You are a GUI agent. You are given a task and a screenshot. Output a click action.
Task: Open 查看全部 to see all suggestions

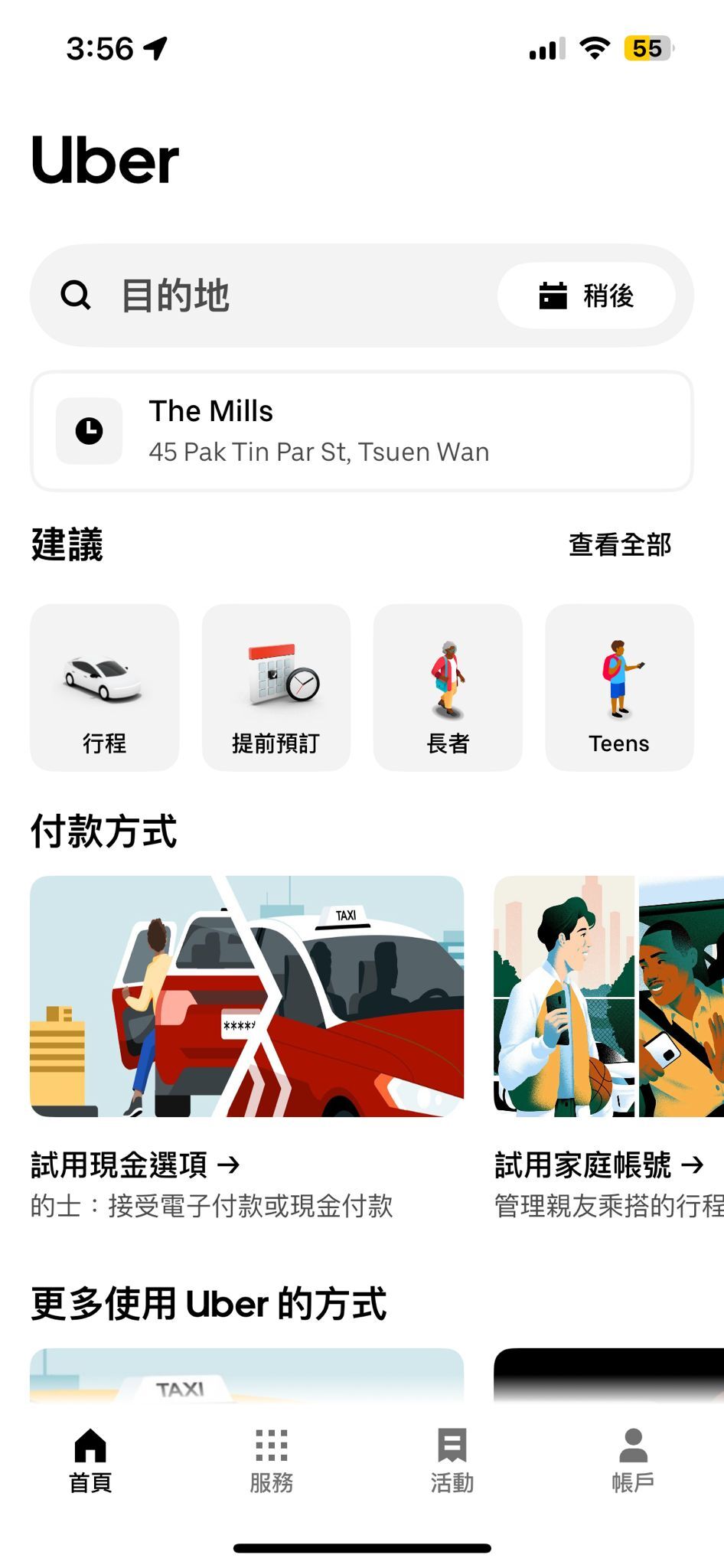pos(619,545)
